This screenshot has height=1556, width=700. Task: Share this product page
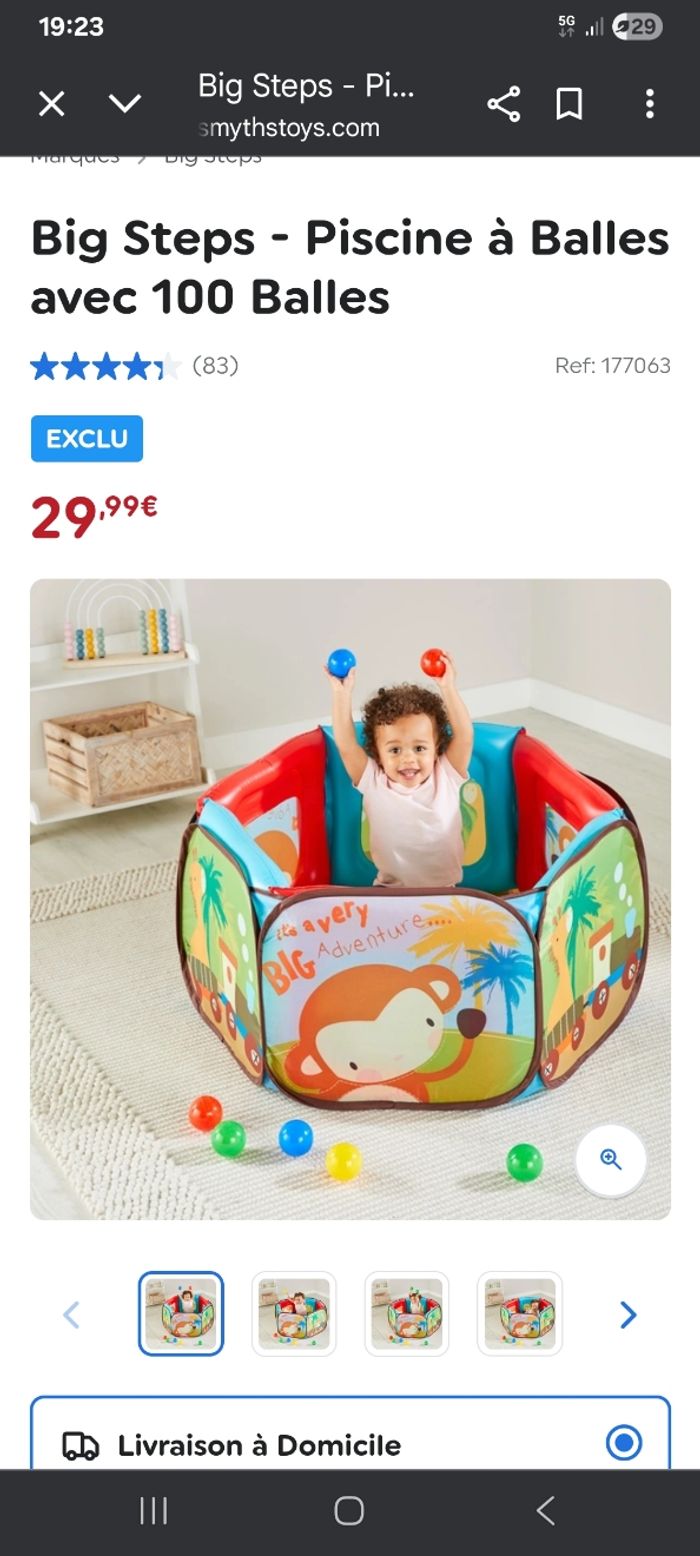coord(503,103)
